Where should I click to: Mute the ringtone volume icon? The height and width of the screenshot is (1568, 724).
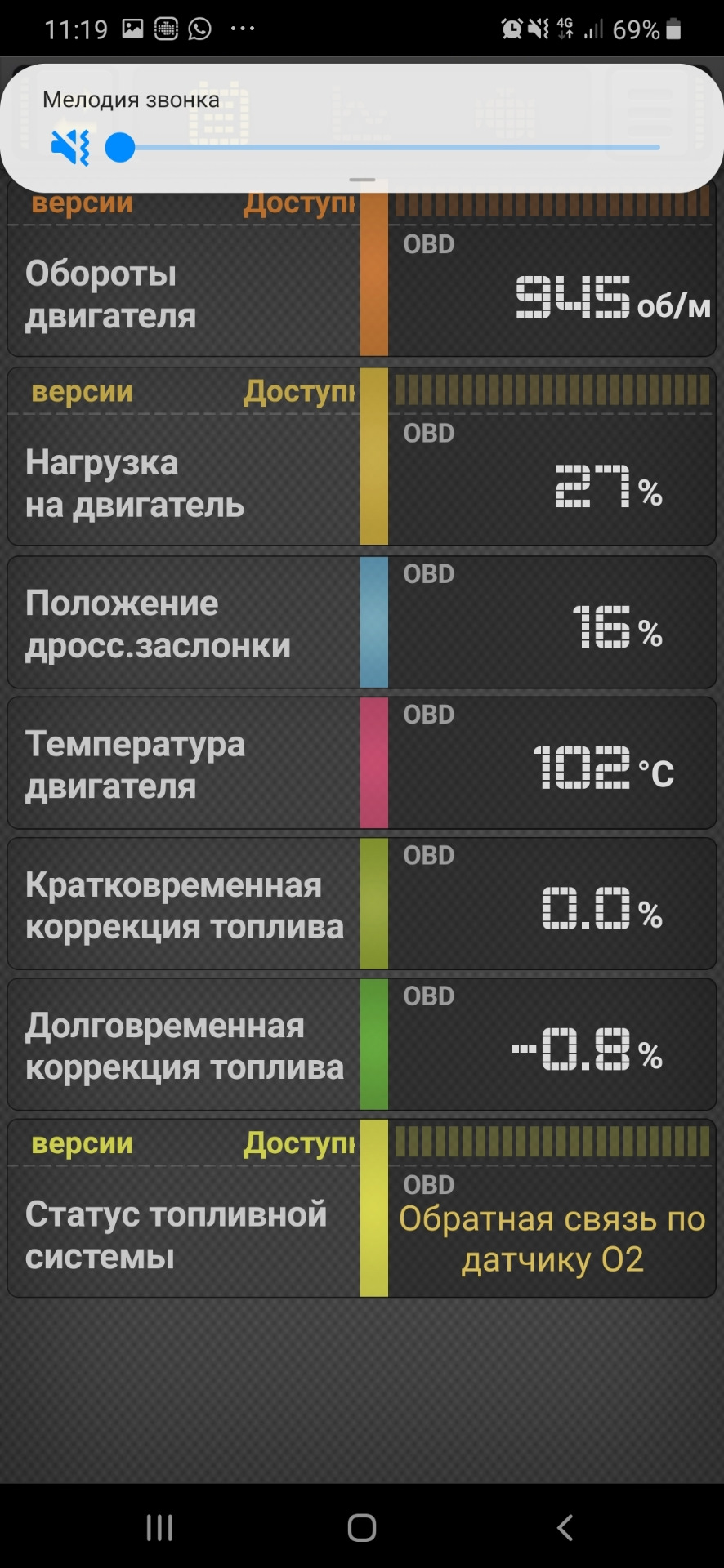click(70, 147)
